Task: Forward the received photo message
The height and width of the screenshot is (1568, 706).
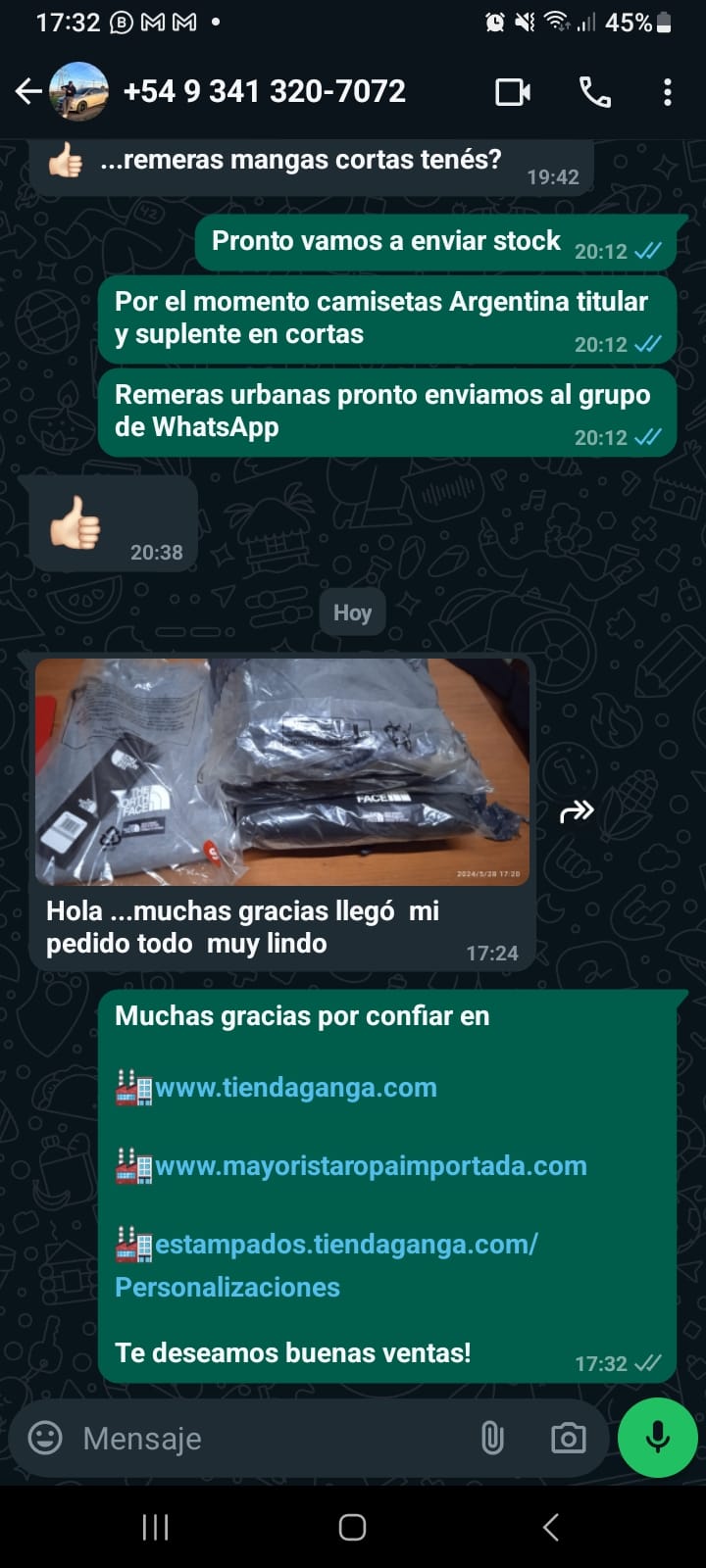Action: (577, 811)
